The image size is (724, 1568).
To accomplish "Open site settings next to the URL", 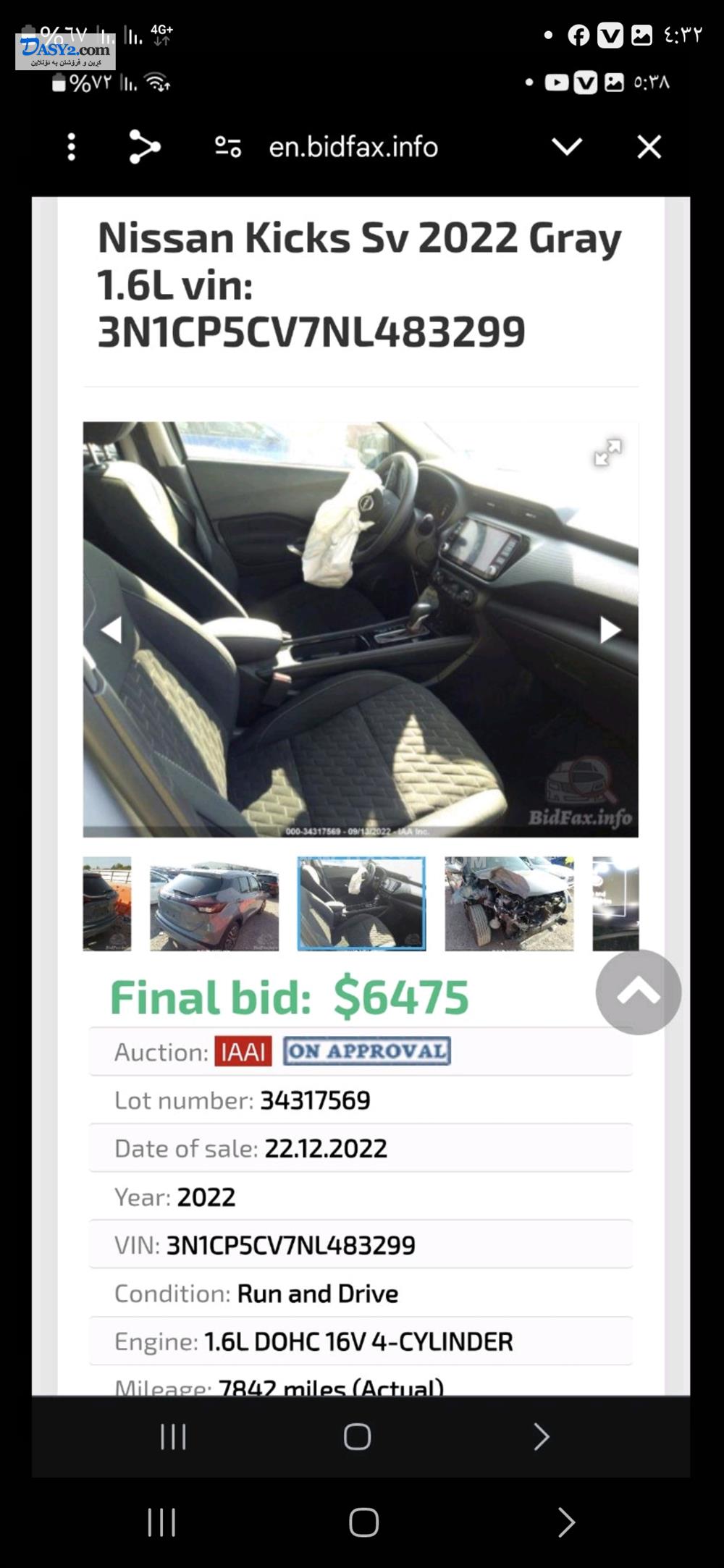I will pos(228,148).
